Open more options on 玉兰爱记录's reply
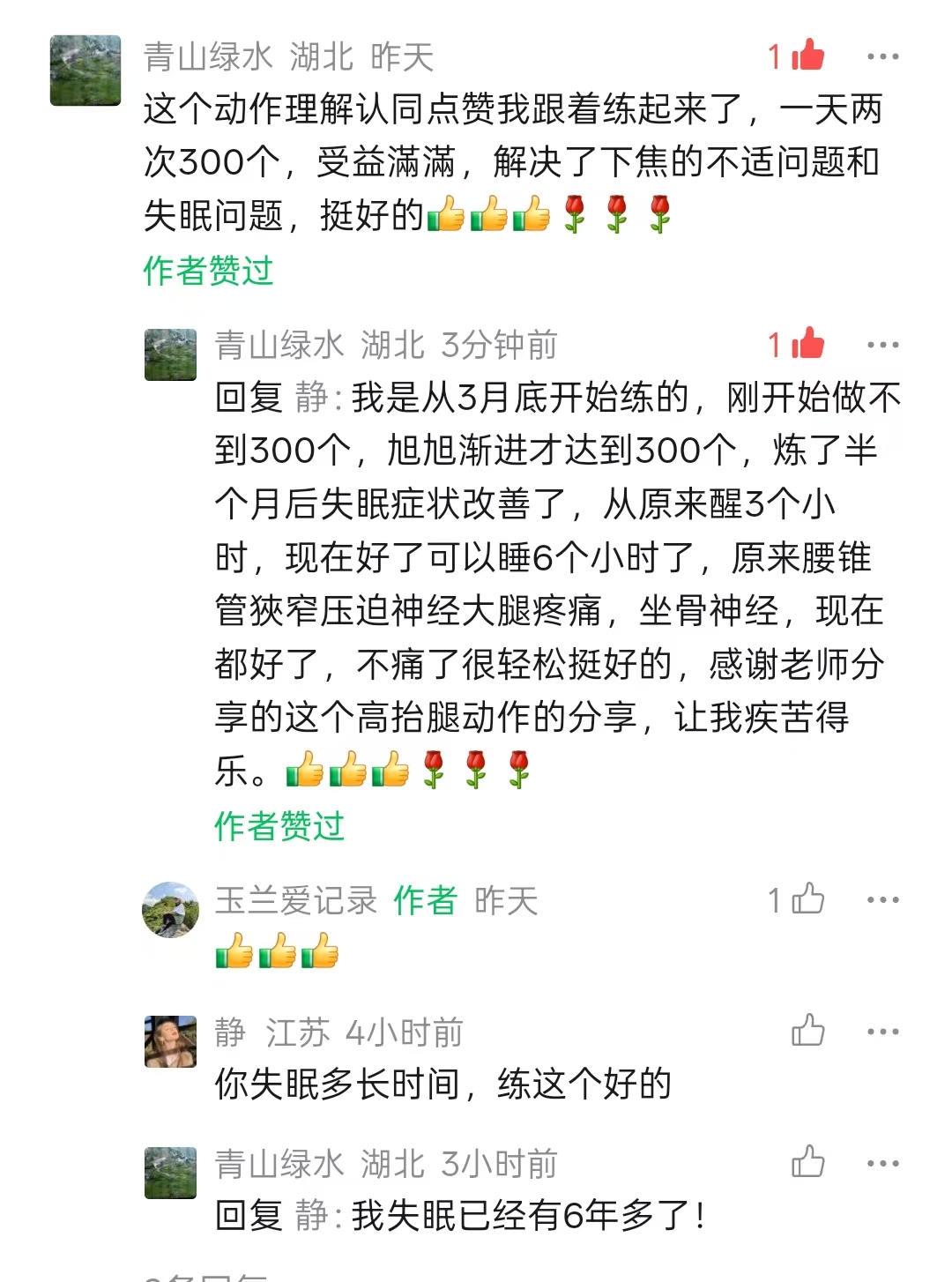 [882, 900]
